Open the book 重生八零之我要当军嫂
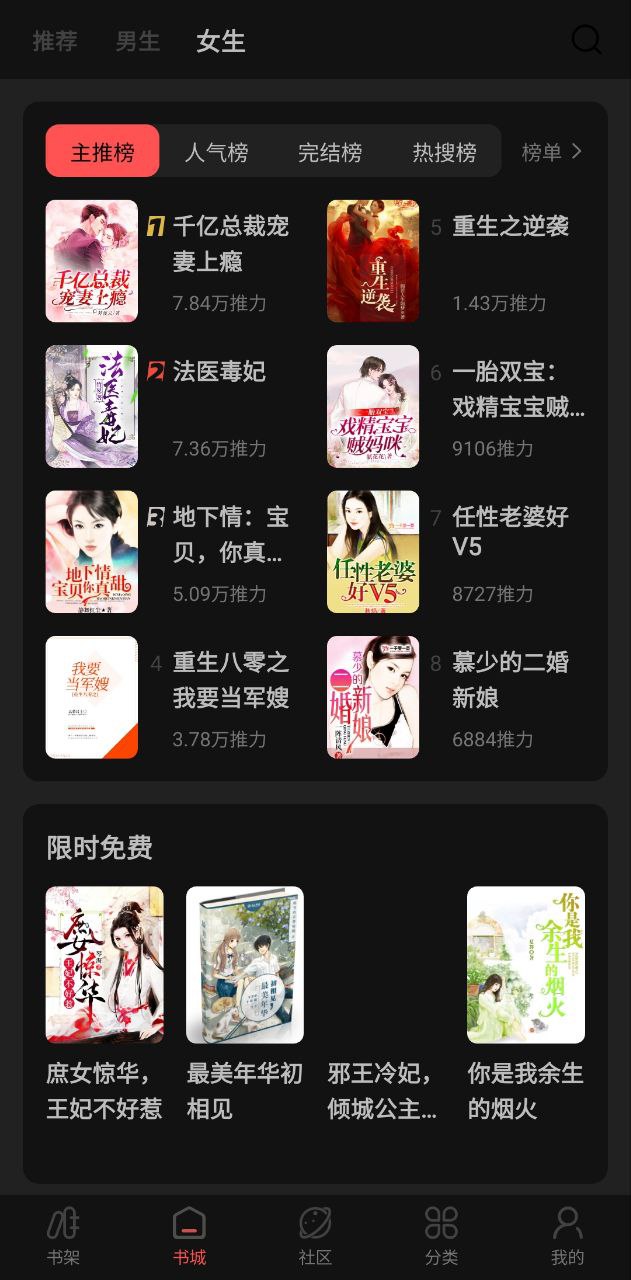 (92, 697)
